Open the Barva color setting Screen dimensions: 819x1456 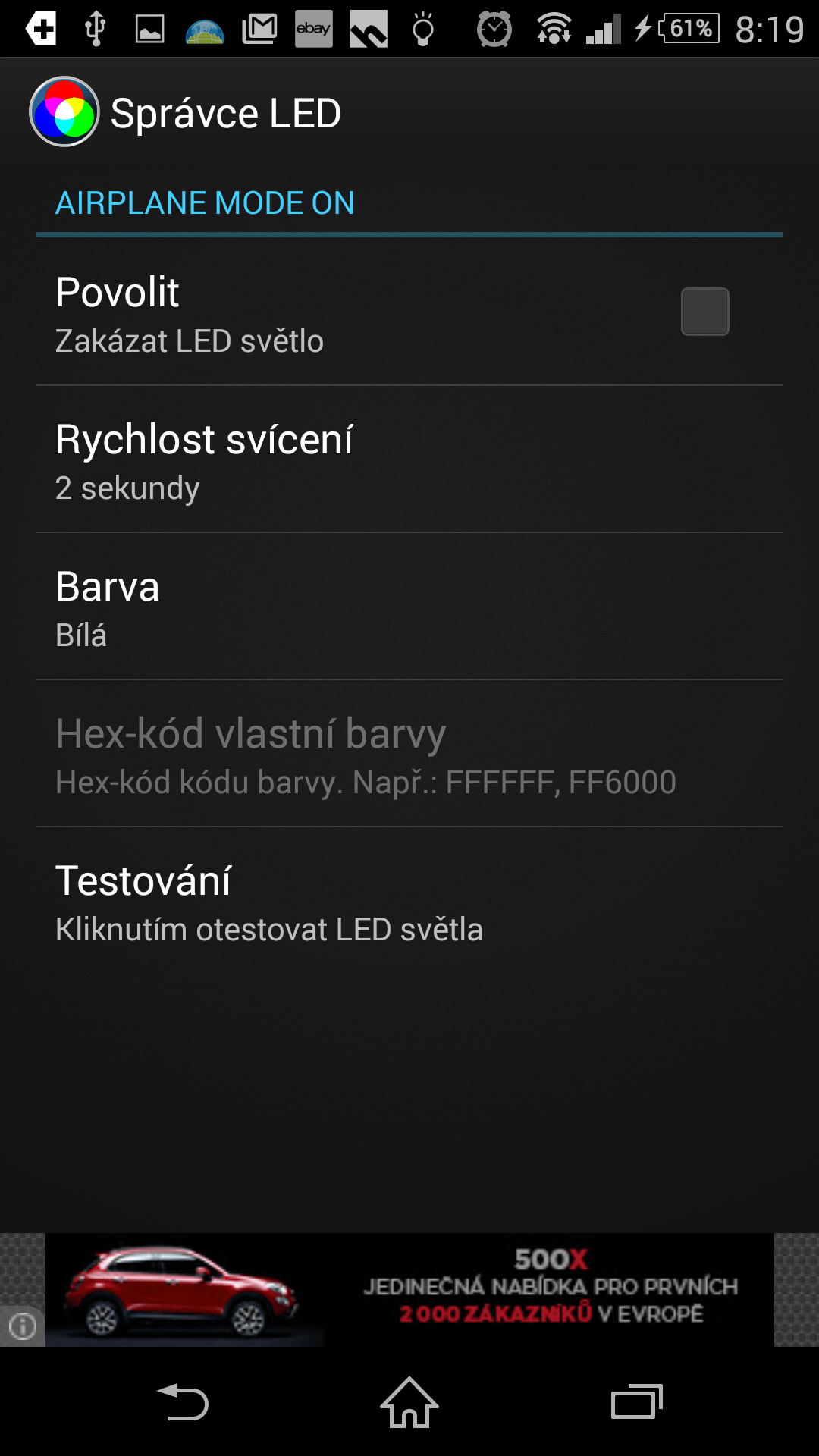pos(409,607)
